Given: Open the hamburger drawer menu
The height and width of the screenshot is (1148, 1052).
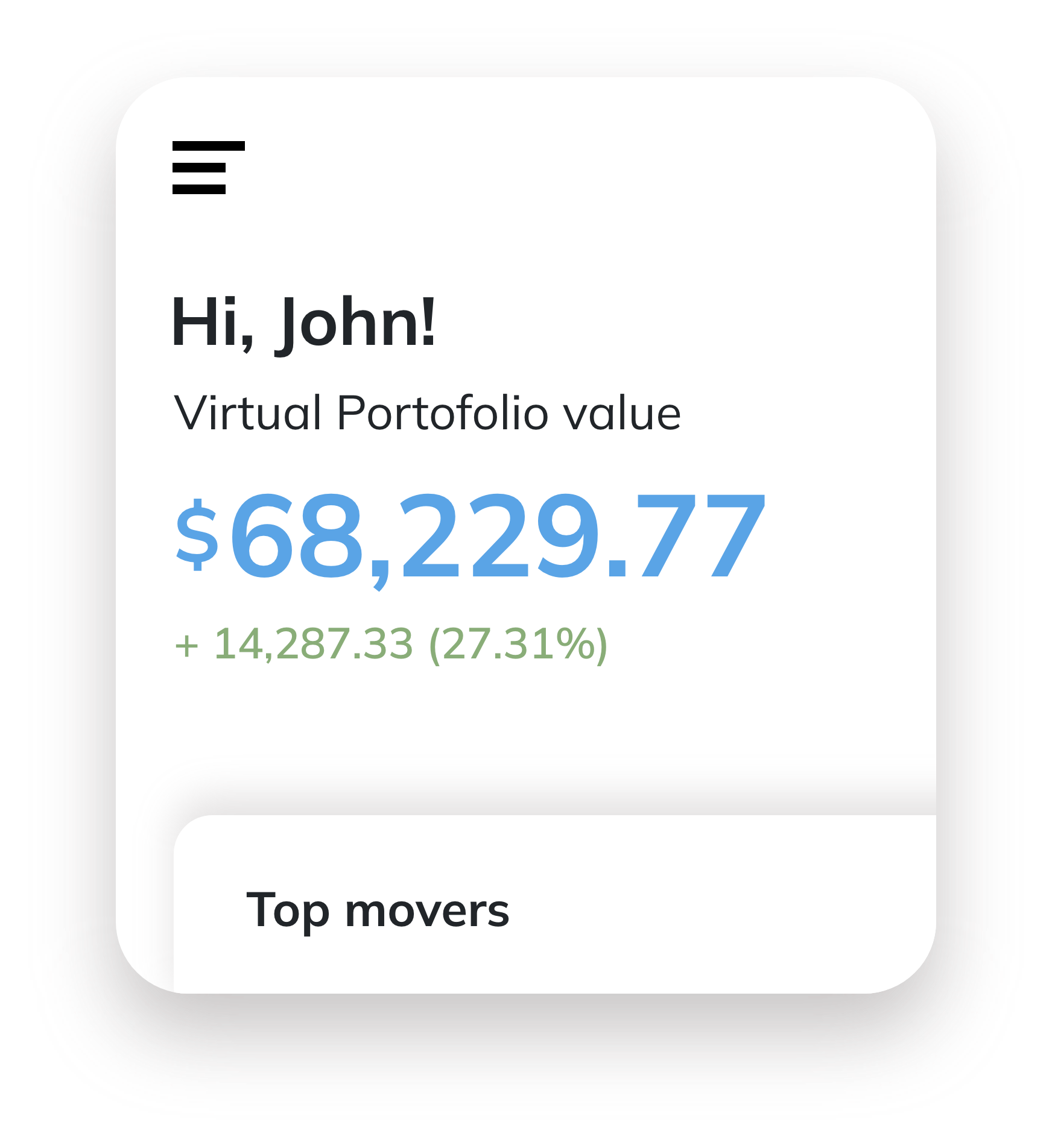Looking at the screenshot, I should point(207,168).
